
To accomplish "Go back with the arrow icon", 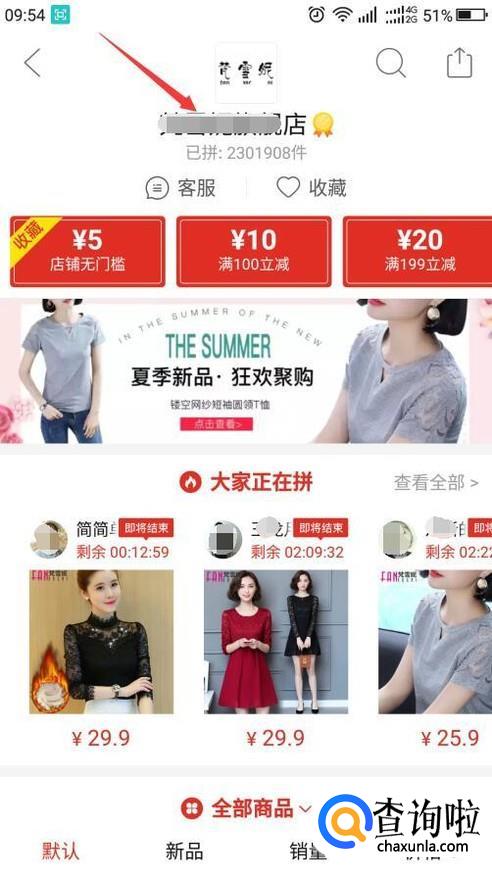I will pyautogui.click(x=32, y=63).
